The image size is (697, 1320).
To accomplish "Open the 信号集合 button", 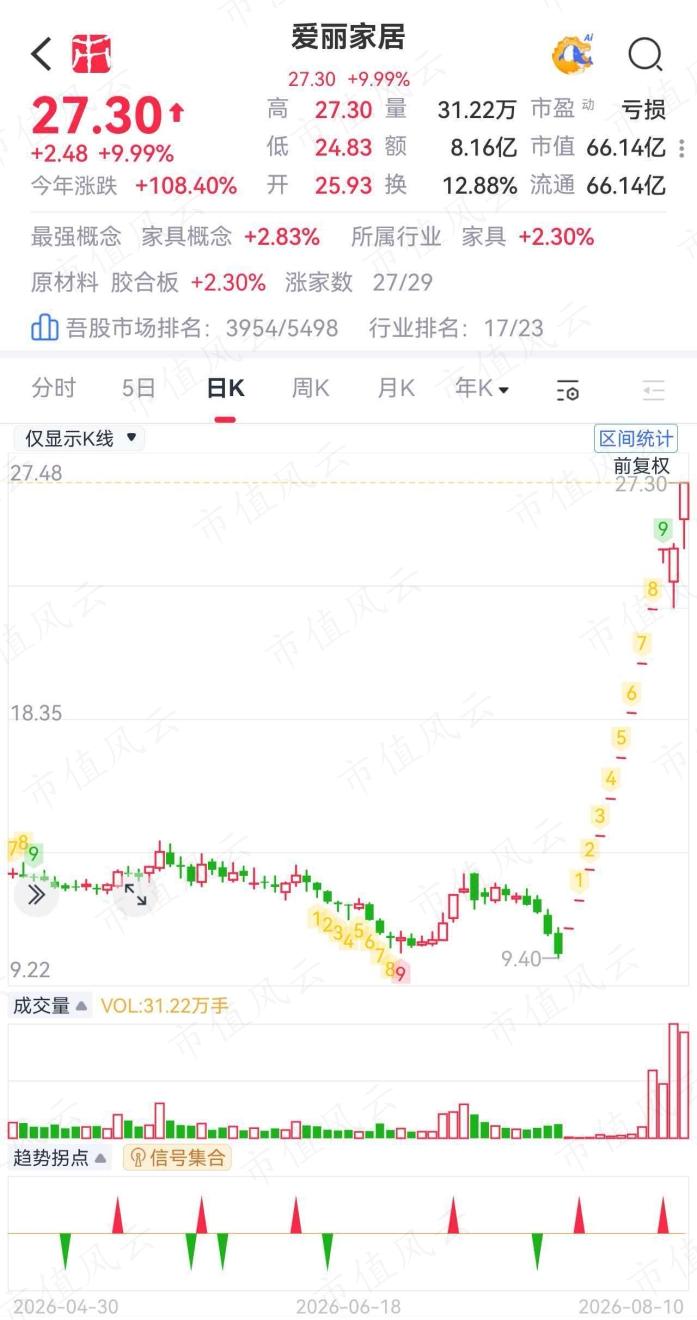I will [x=176, y=1158].
